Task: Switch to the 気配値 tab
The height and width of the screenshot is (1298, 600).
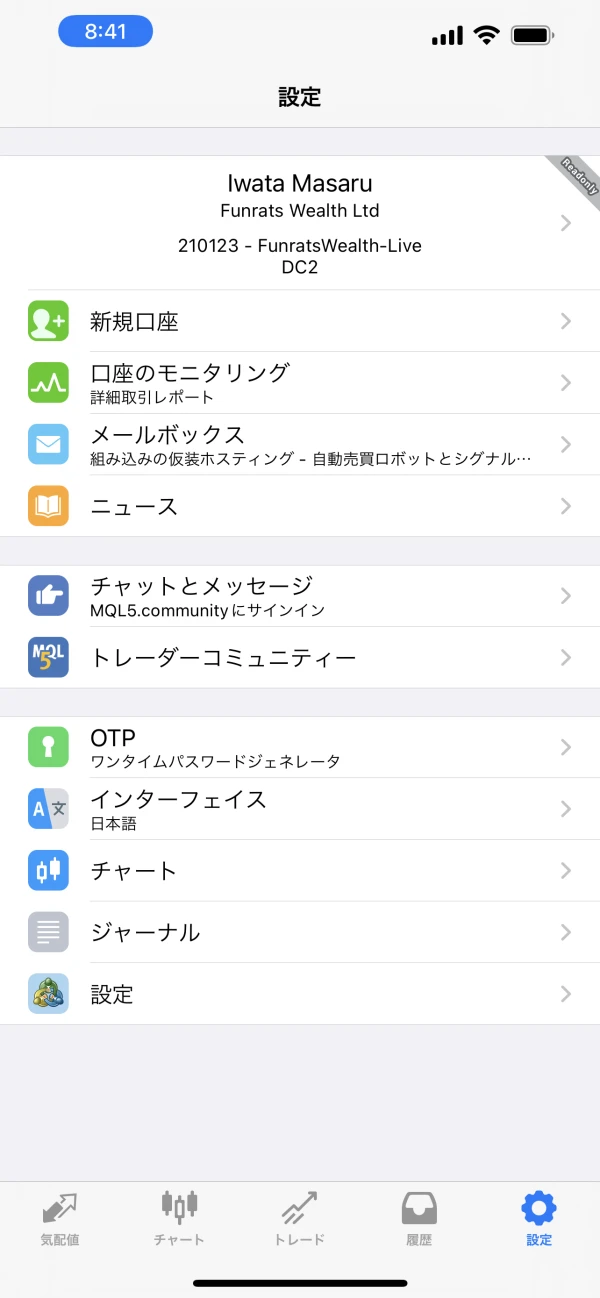Action: [x=60, y=1219]
